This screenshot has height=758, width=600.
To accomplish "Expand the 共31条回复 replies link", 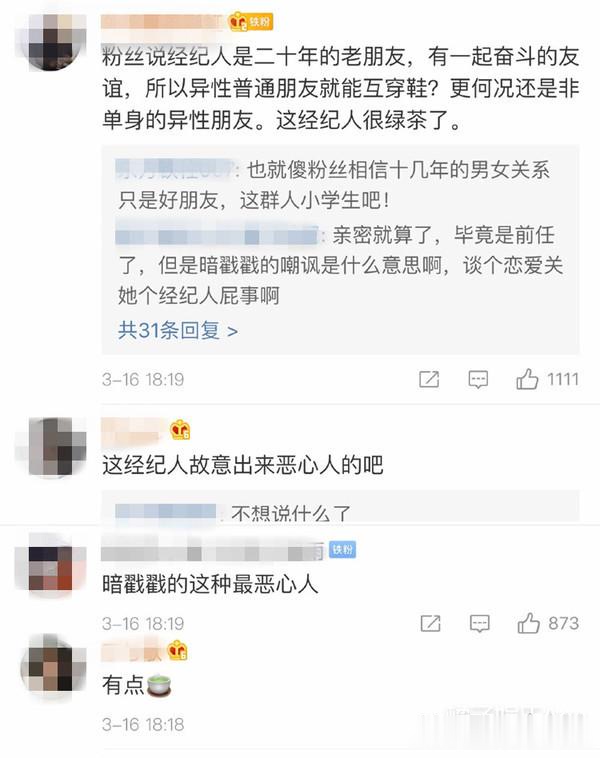I will [x=178, y=330].
